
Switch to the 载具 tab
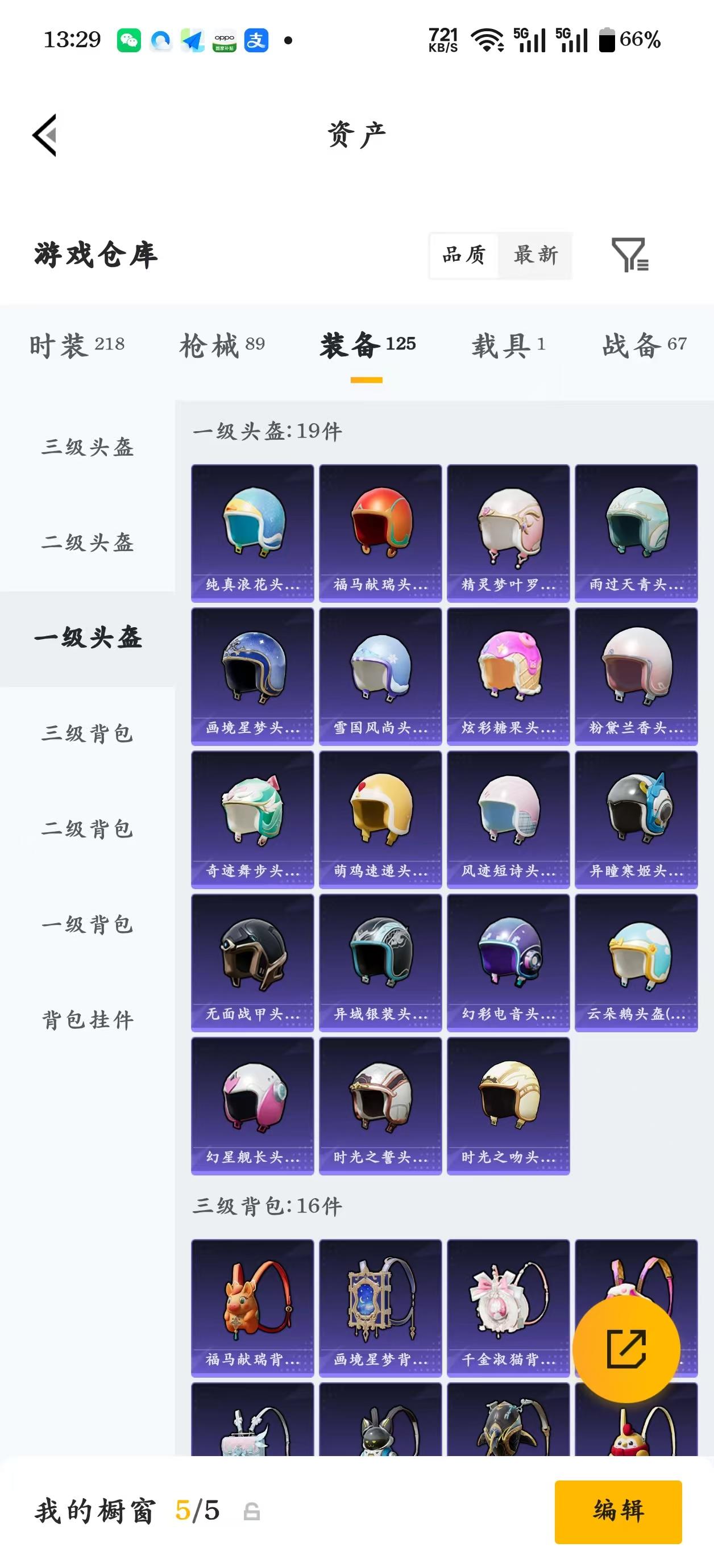pos(508,345)
